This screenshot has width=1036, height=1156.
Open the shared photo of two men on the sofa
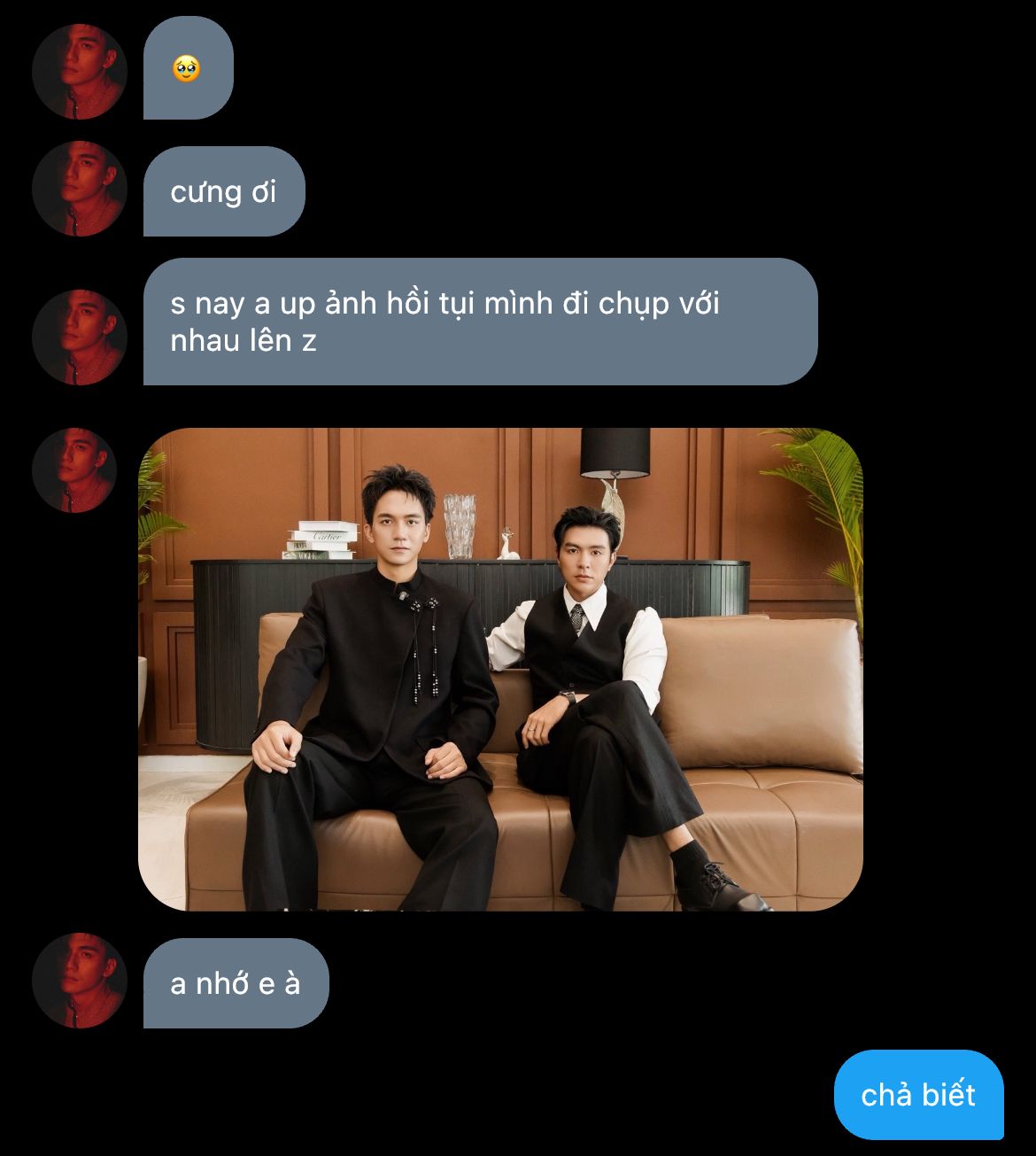point(500,669)
